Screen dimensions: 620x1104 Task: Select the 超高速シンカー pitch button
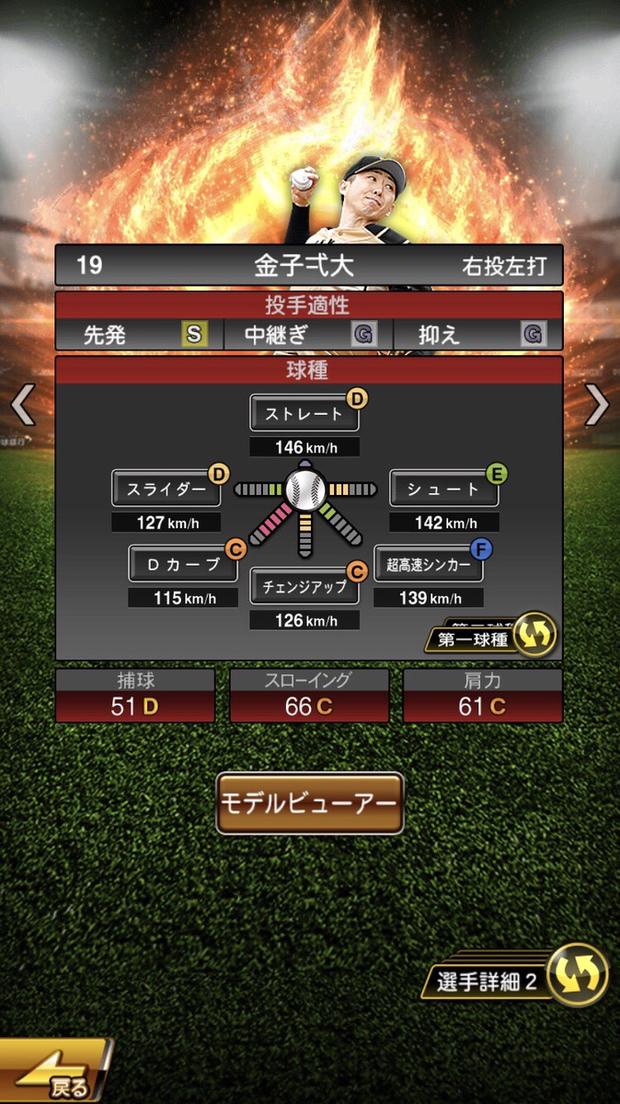(x=428, y=564)
